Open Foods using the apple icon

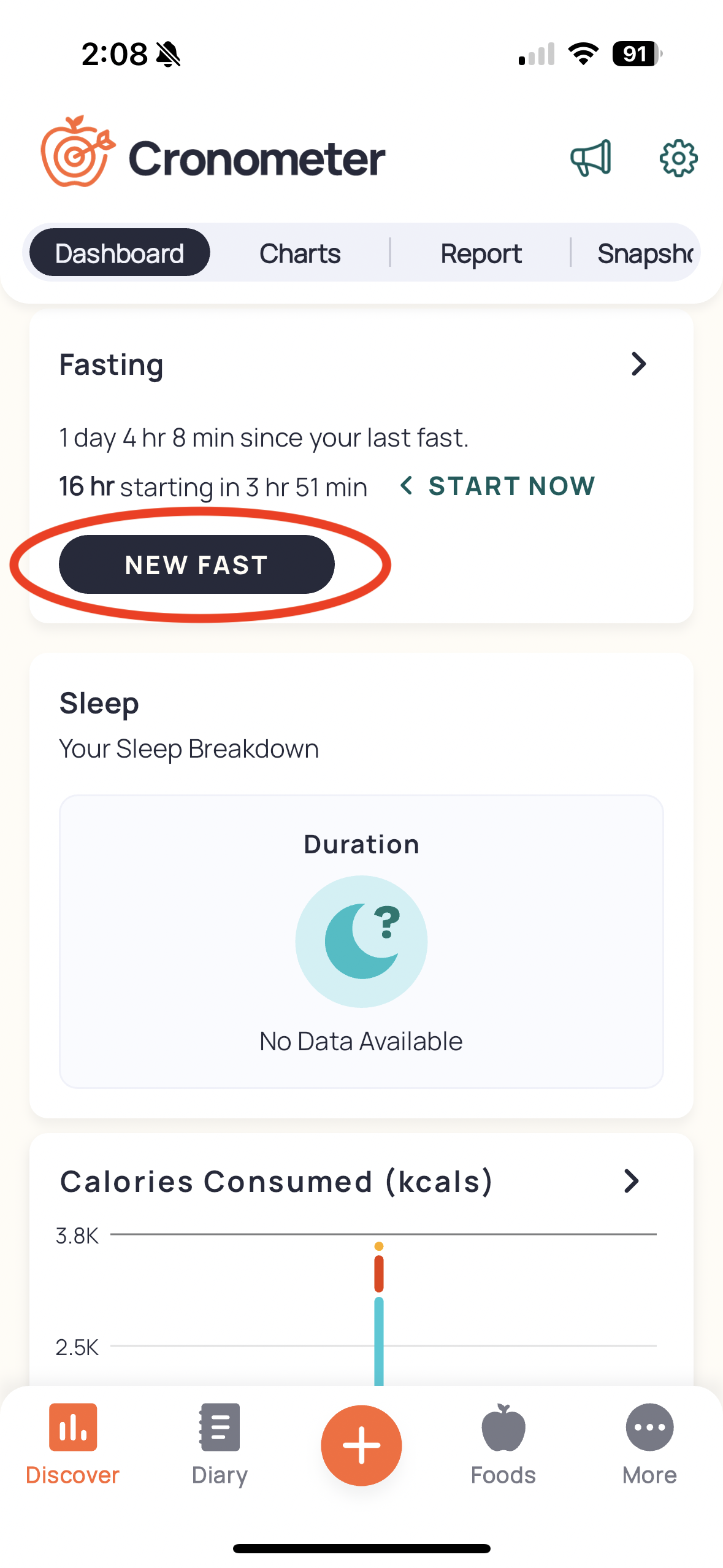click(x=503, y=1430)
